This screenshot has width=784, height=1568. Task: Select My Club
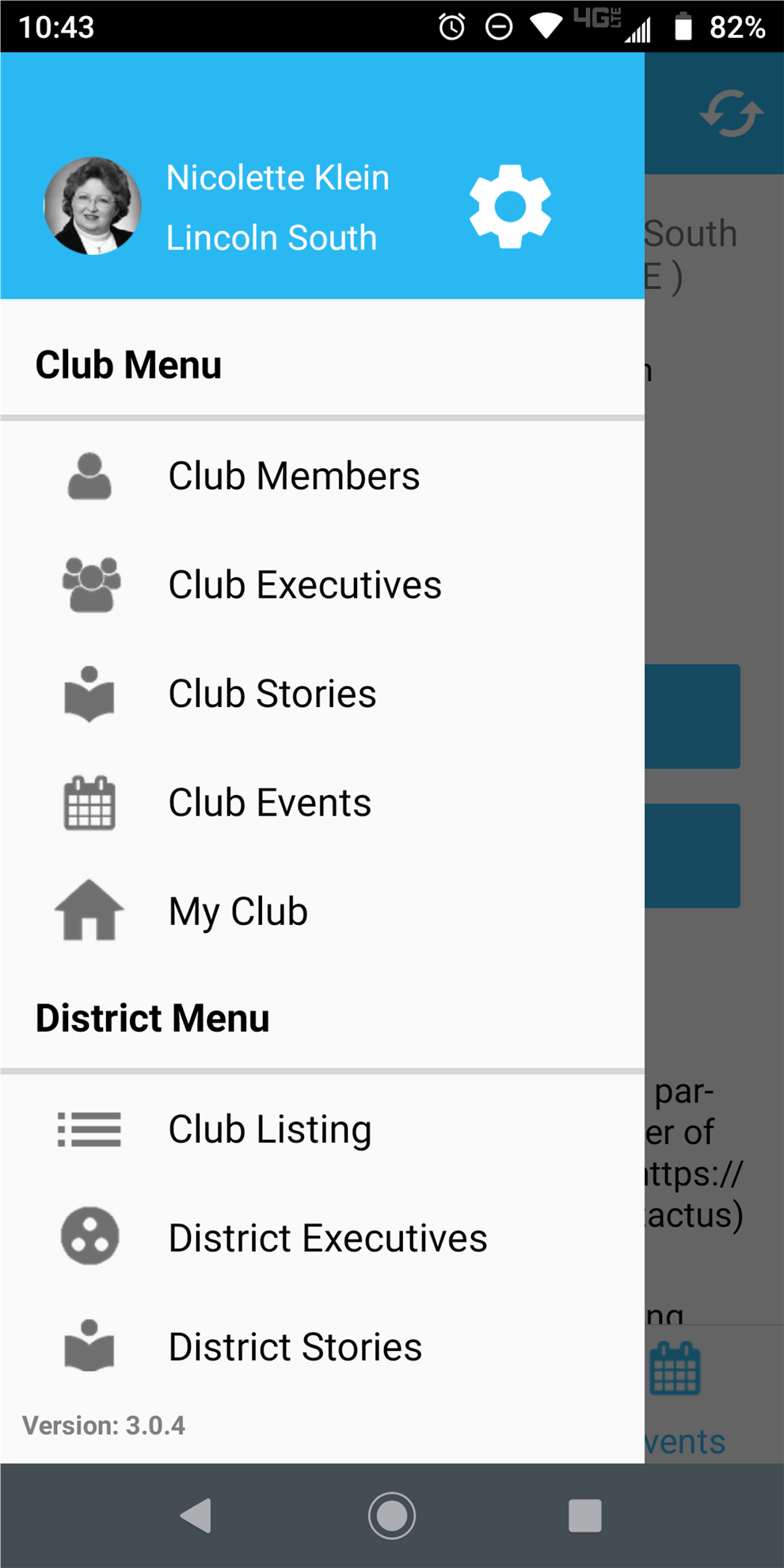(x=238, y=911)
